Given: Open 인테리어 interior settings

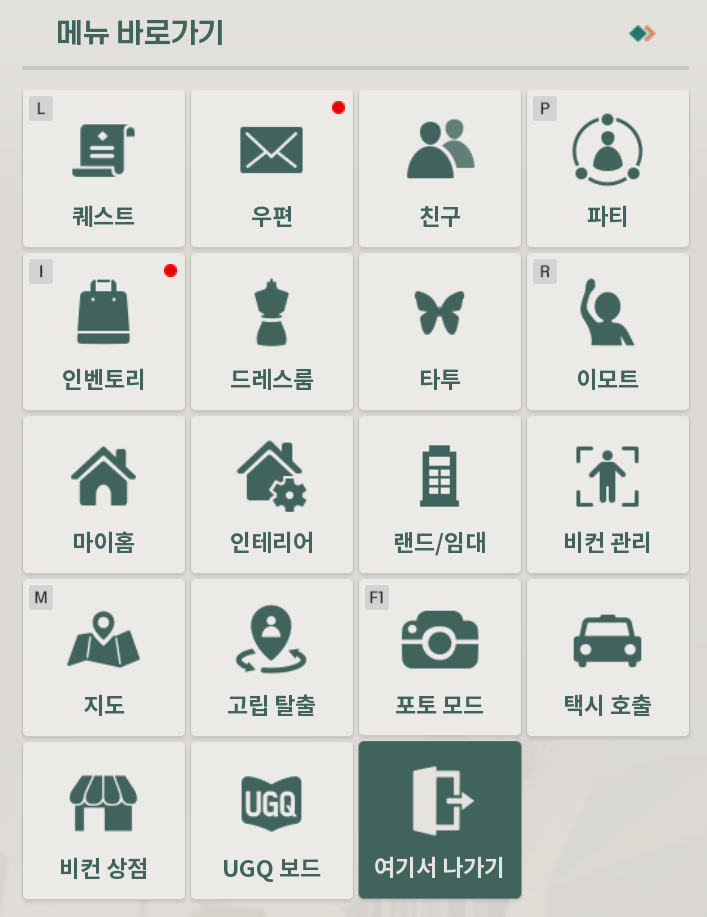Looking at the screenshot, I should (x=272, y=495).
